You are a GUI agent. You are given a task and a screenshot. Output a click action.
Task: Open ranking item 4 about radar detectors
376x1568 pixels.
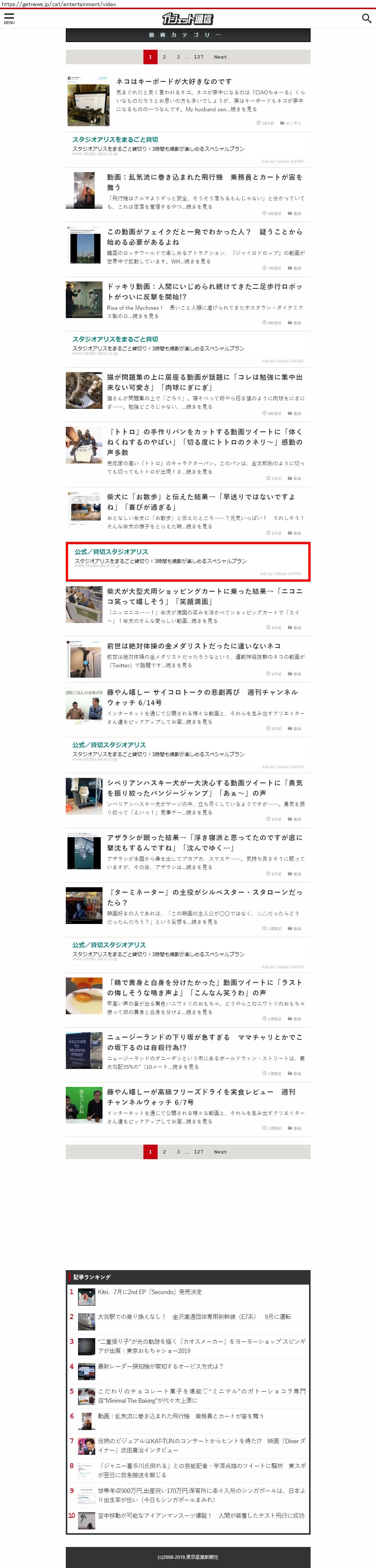[x=160, y=1366]
